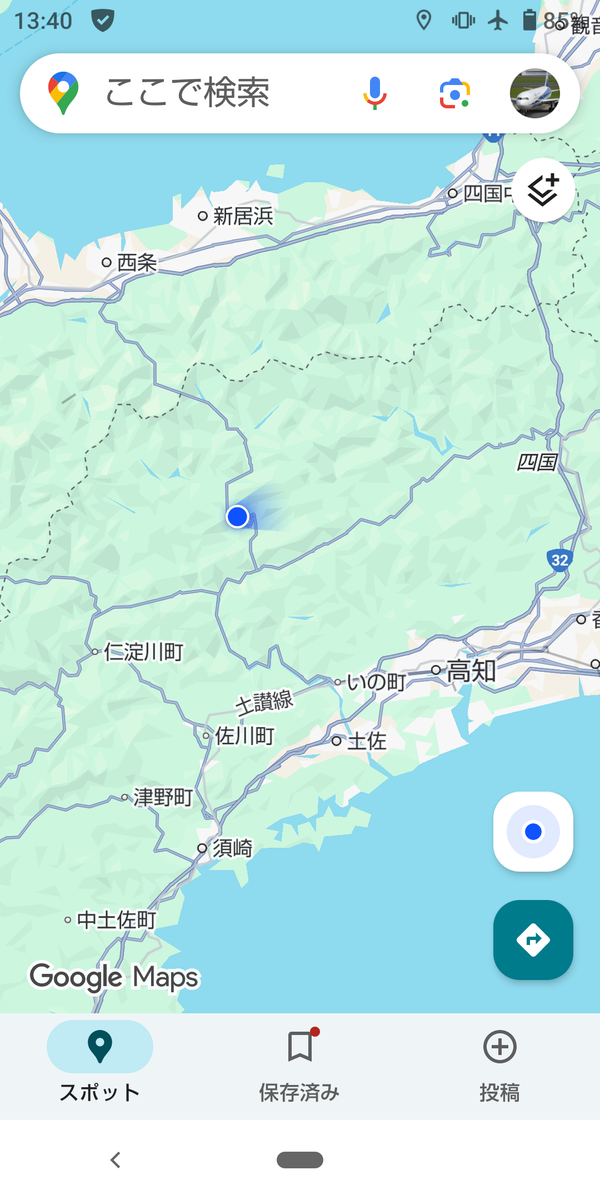Start voice search with the microphone
The width and height of the screenshot is (600, 1200).
point(375,93)
